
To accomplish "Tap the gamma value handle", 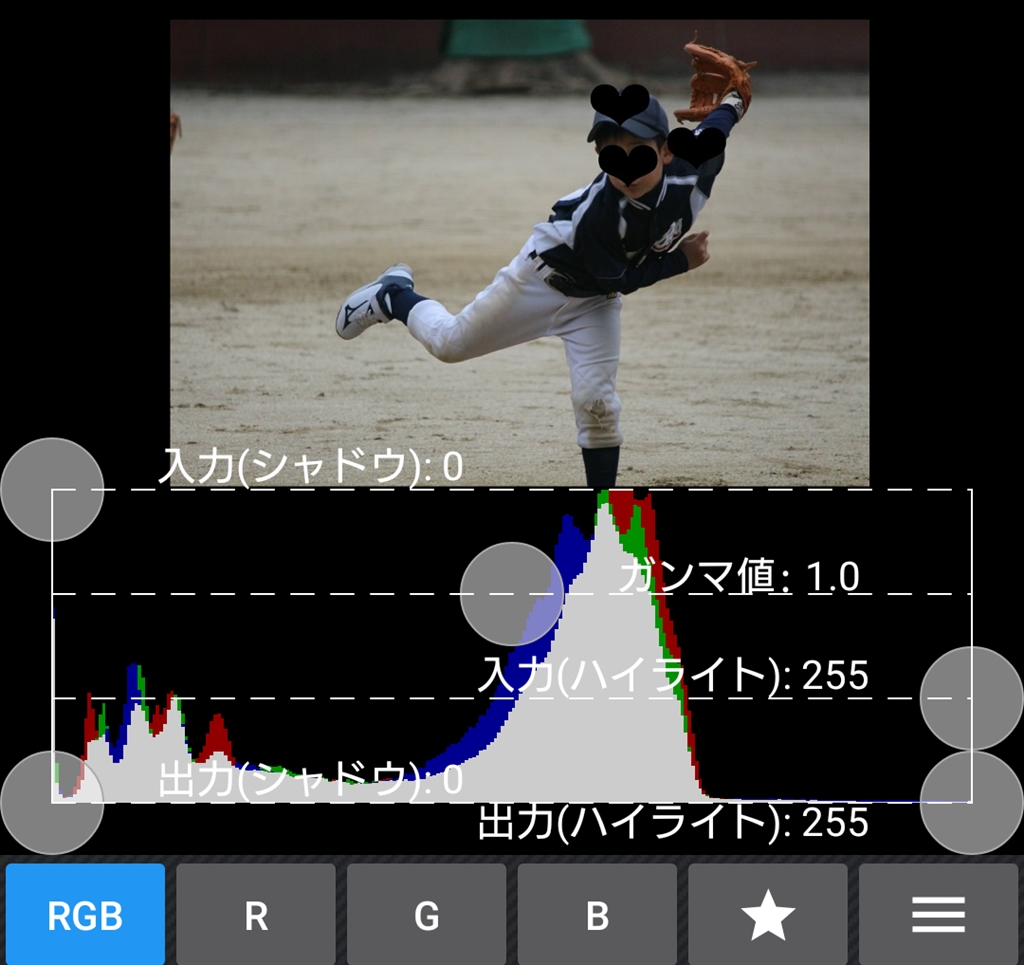I will [x=512, y=594].
